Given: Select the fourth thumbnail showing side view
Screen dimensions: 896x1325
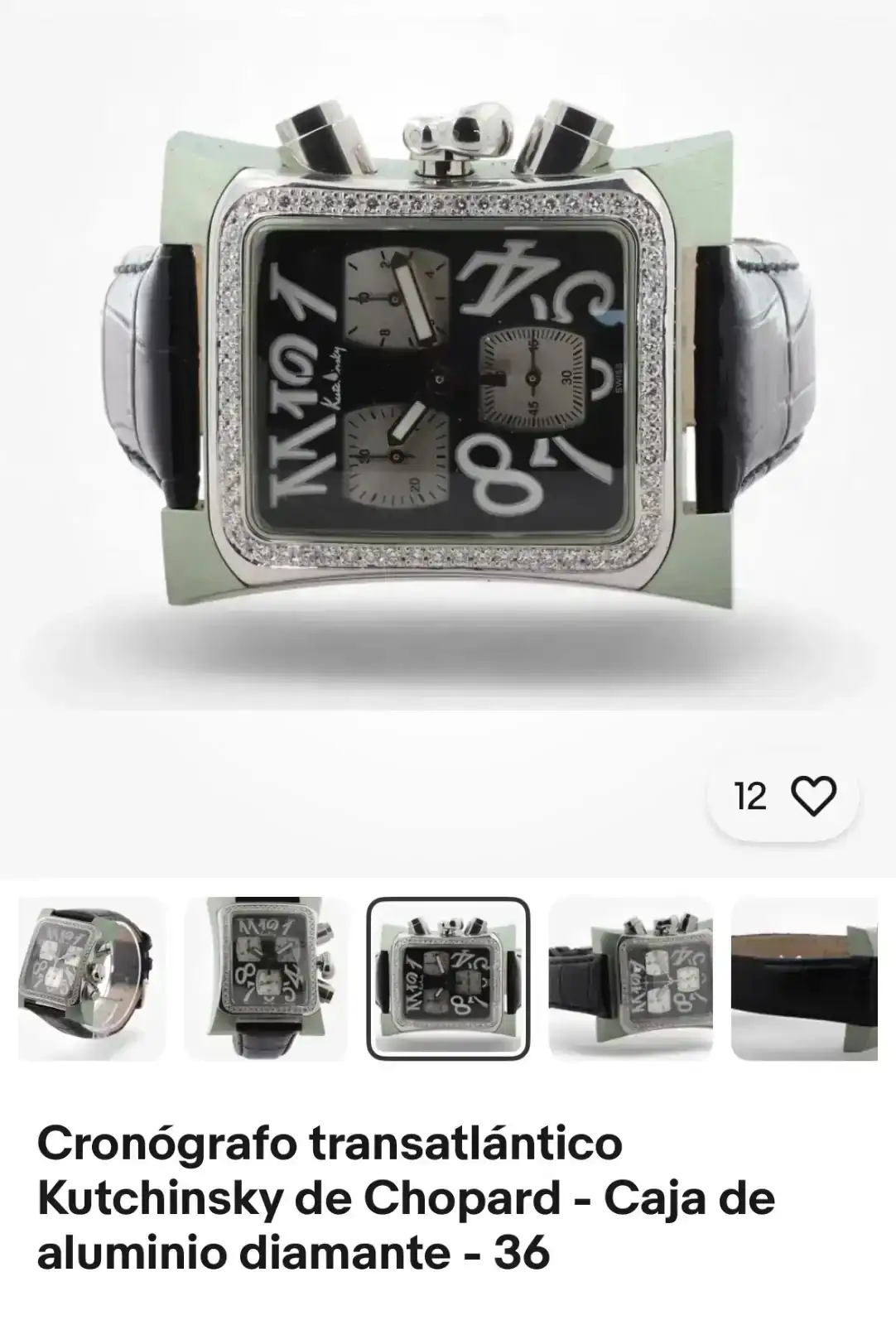Looking at the screenshot, I should pyautogui.click(x=630, y=979).
